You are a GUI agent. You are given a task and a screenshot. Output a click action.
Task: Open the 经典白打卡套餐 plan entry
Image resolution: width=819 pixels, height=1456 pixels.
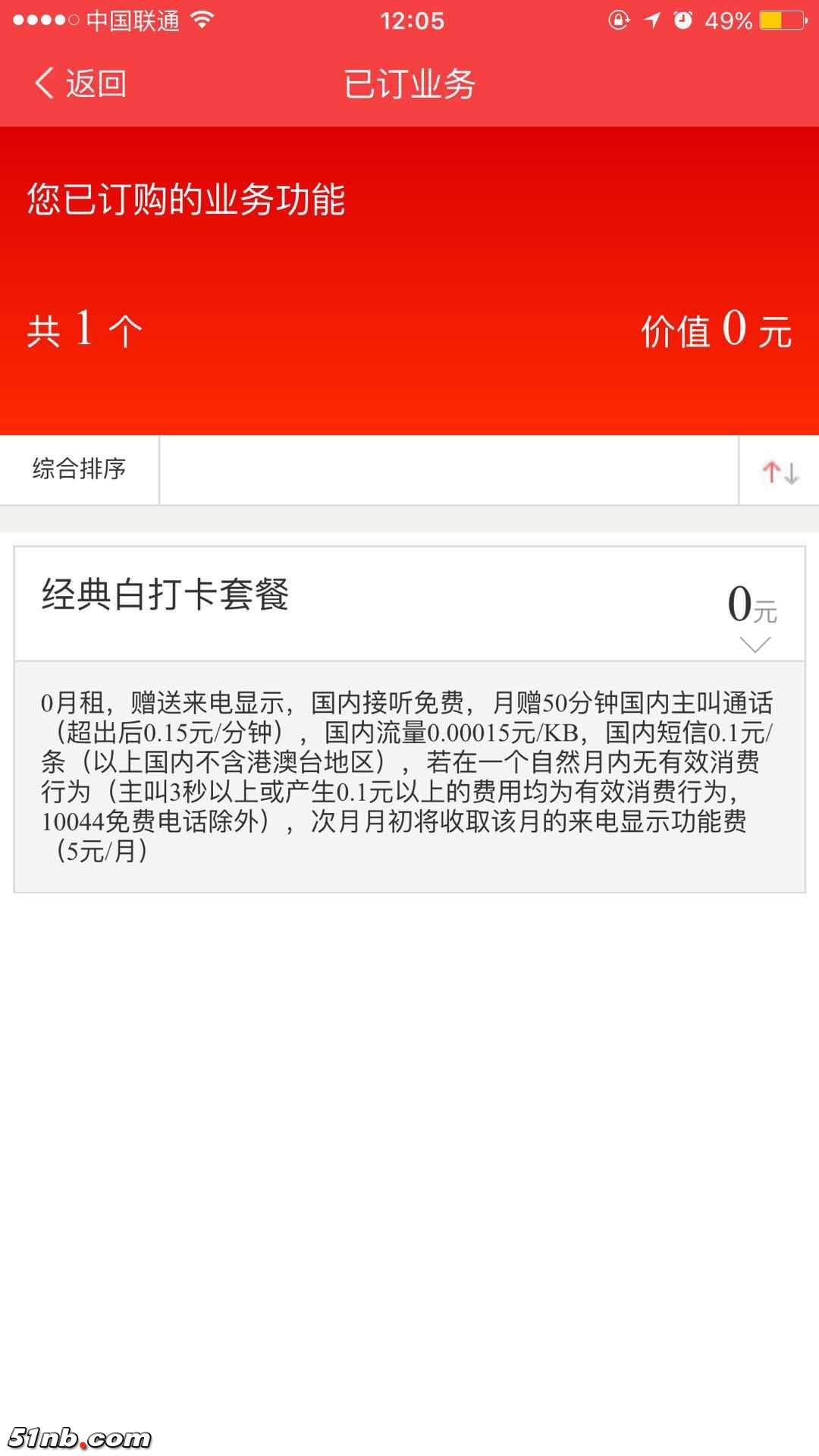click(168, 599)
